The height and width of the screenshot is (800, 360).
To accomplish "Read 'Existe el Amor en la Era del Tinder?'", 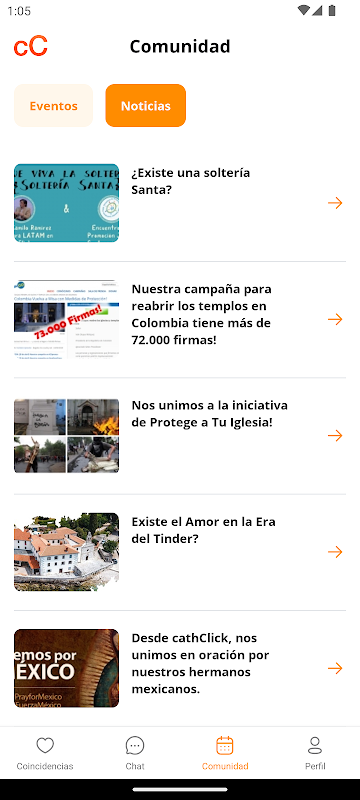I will click(203, 530).
